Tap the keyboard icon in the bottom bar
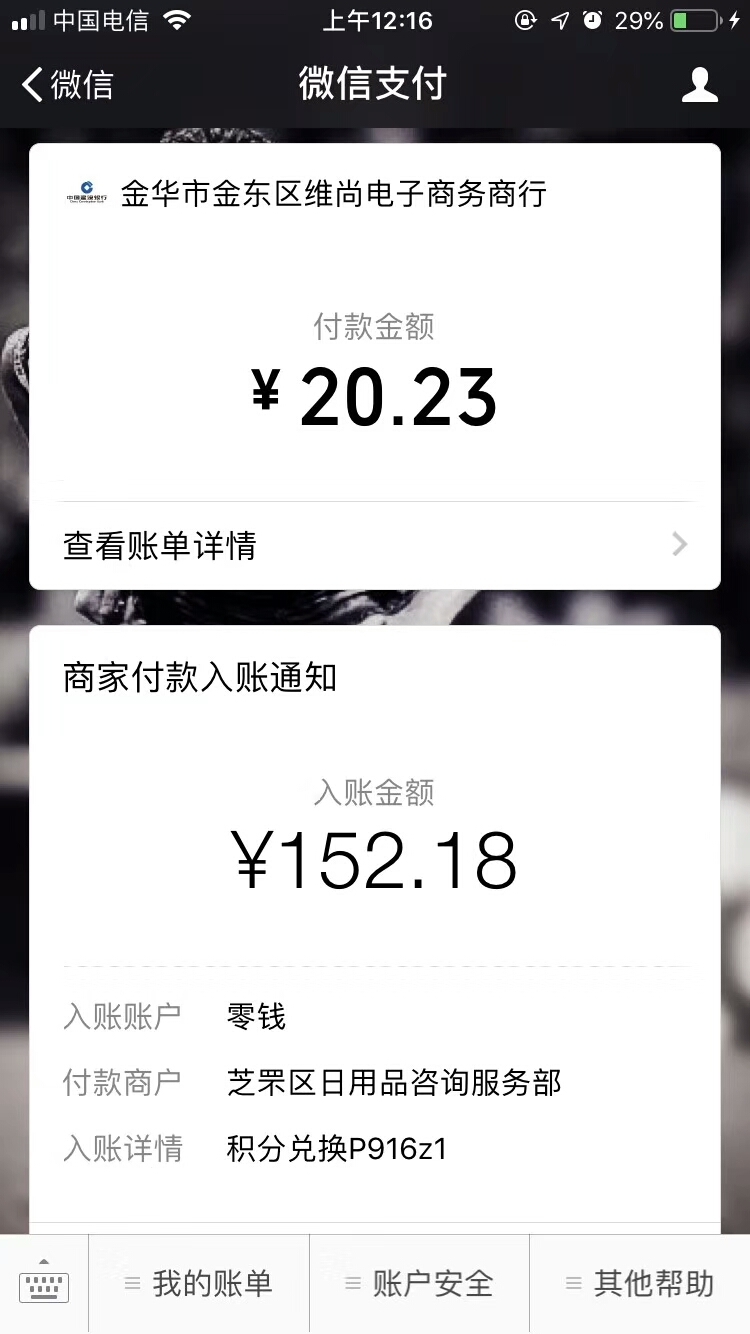This screenshot has height=1334, width=750. point(42,1288)
